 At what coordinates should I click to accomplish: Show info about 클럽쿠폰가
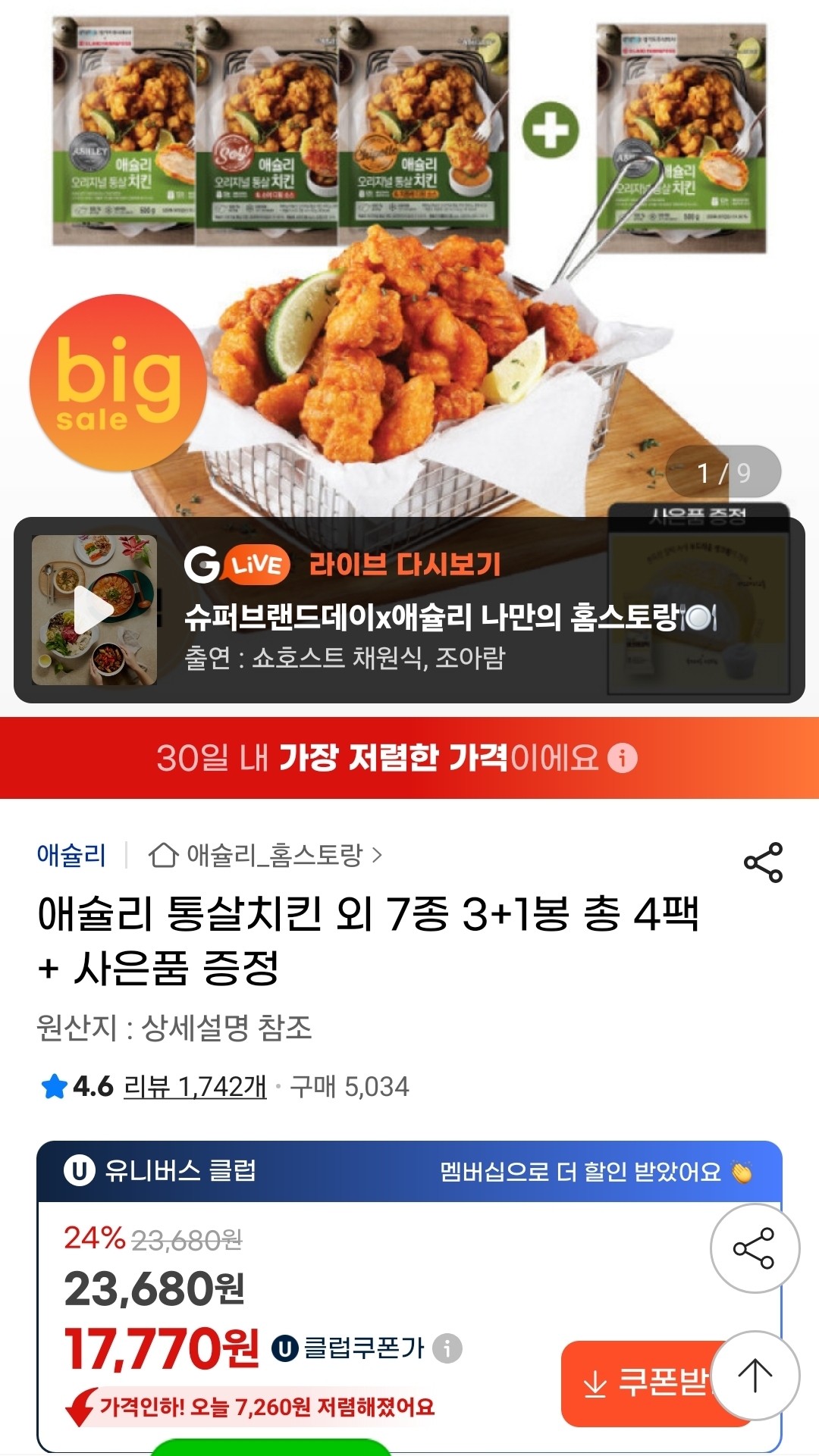tap(447, 1348)
